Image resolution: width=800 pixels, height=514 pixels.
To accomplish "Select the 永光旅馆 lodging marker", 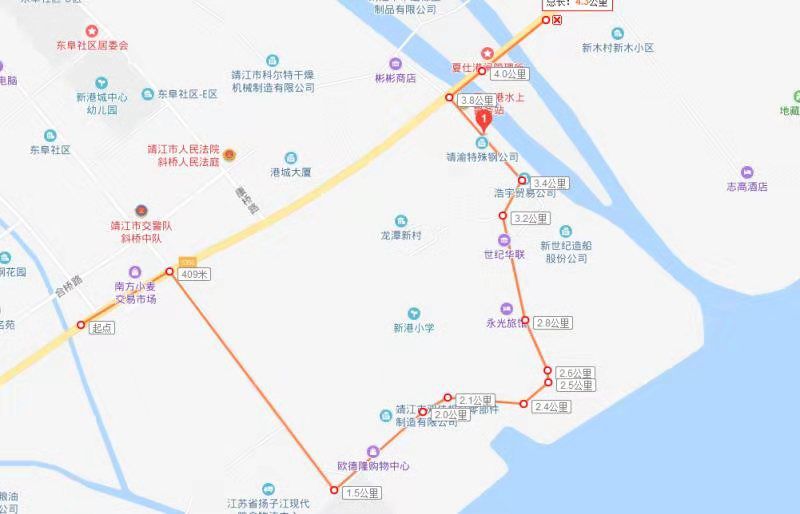I will 506,307.
